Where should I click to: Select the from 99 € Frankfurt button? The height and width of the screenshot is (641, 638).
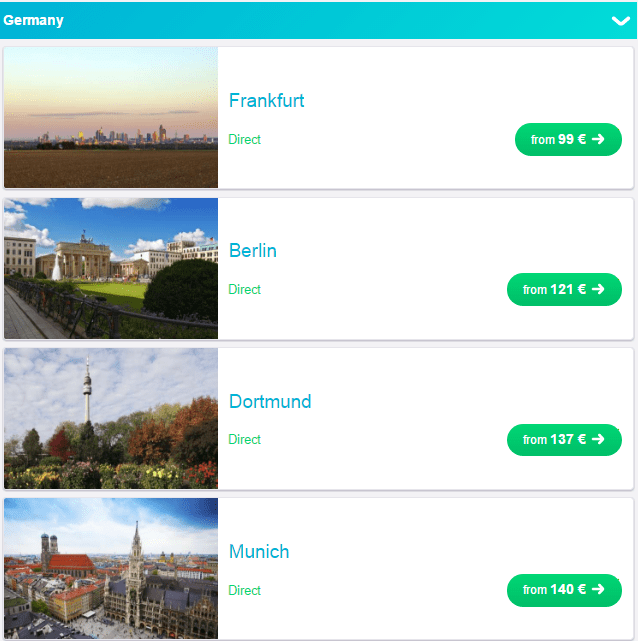tap(568, 140)
